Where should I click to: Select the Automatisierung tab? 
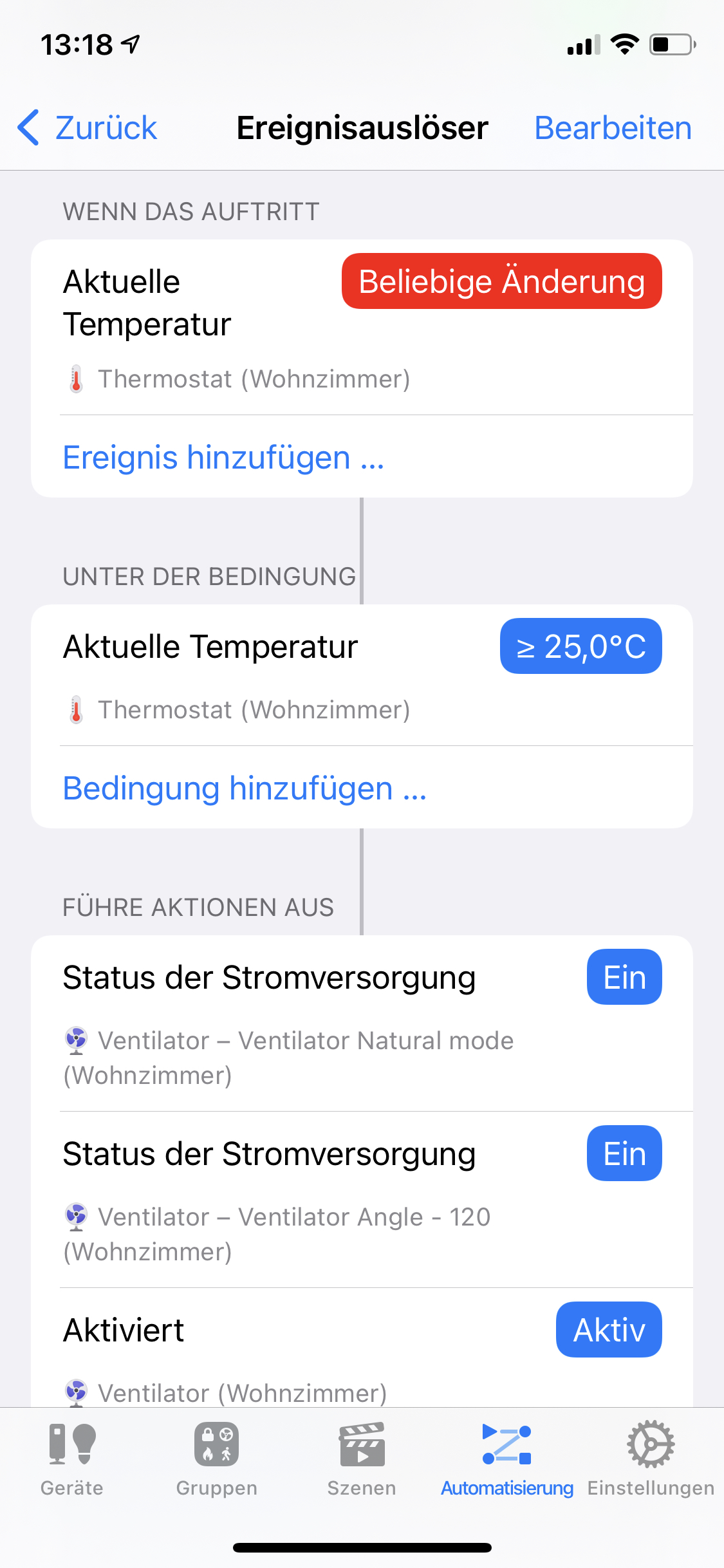pos(507,1460)
